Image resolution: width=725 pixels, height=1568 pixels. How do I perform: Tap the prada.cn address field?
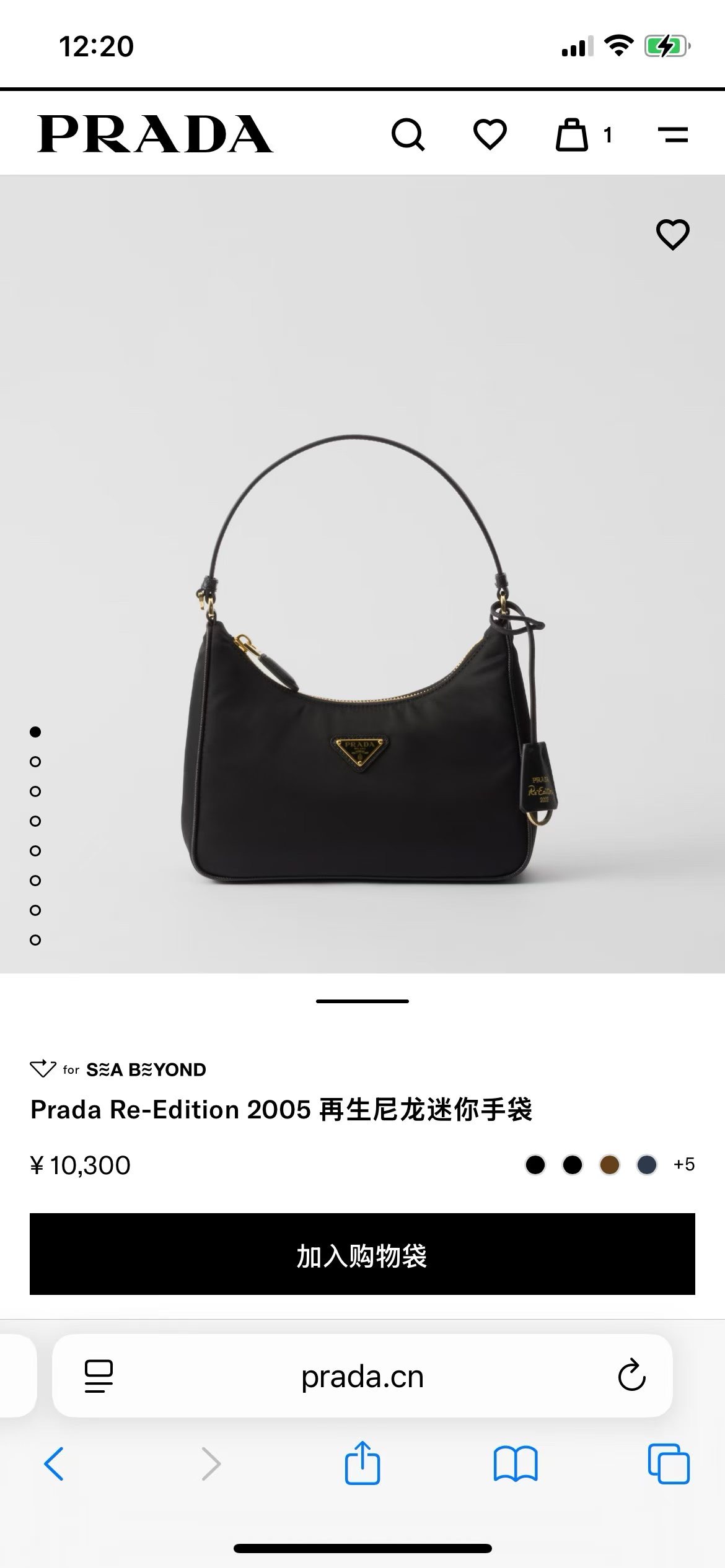[x=362, y=1376]
